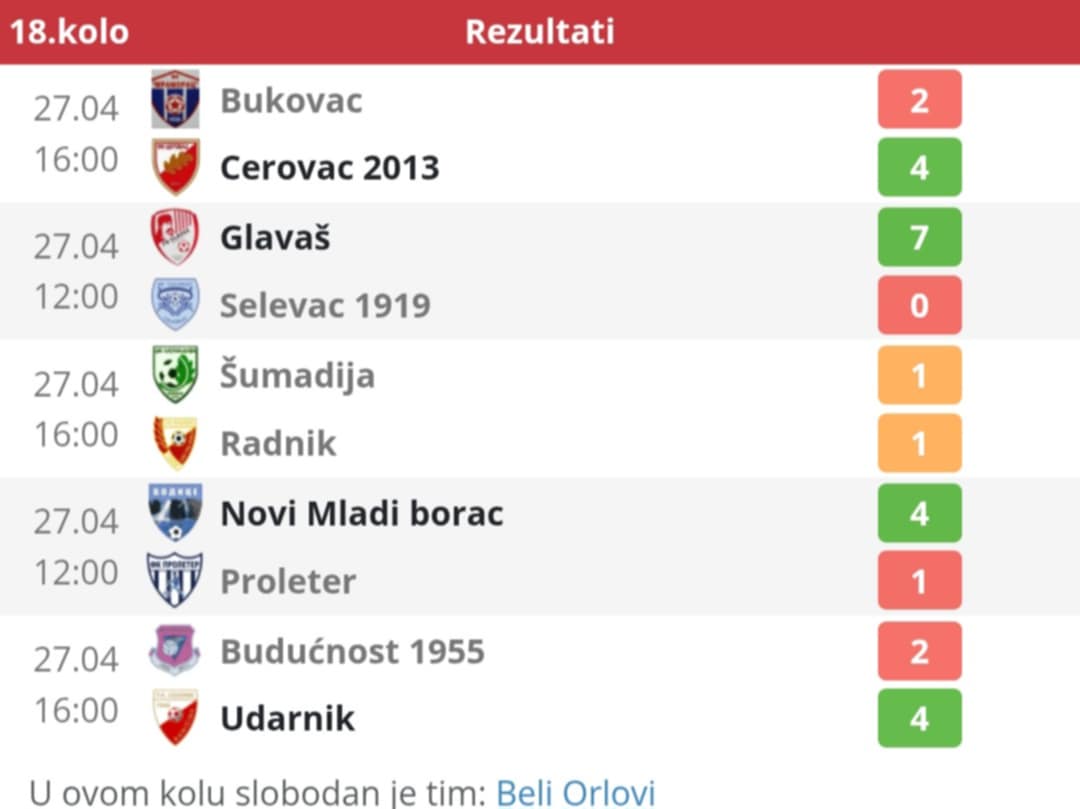Image resolution: width=1080 pixels, height=809 pixels.
Task: Open the Šumadija vs Radnik match
Action: point(540,409)
